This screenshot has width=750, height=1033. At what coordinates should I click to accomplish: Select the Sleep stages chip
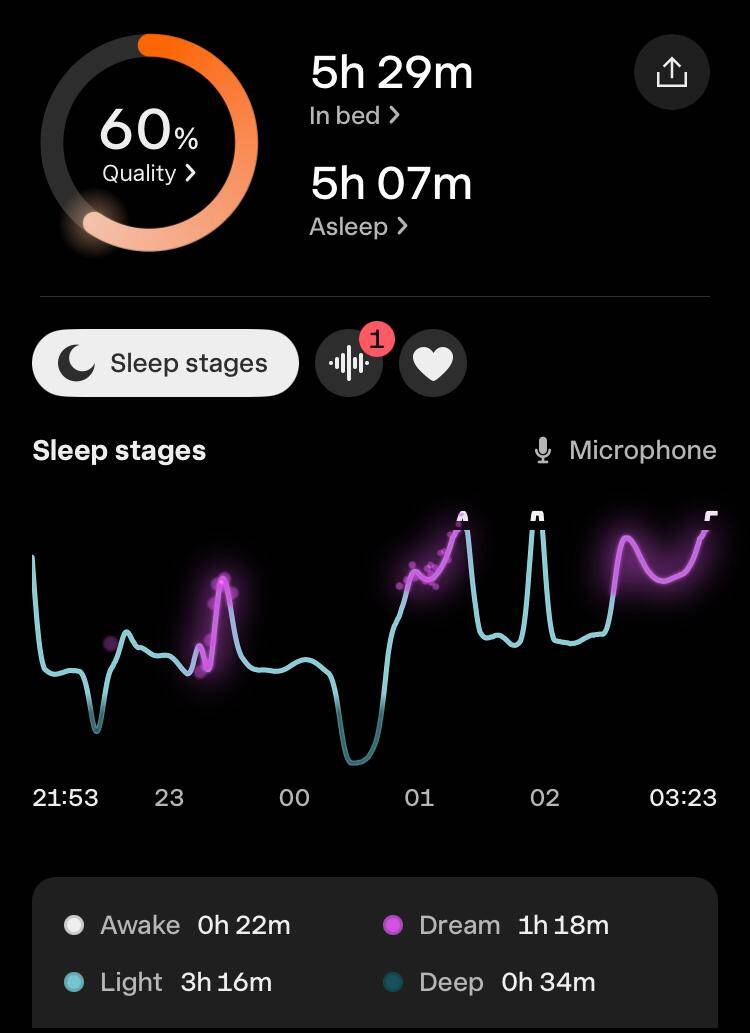[x=166, y=363]
